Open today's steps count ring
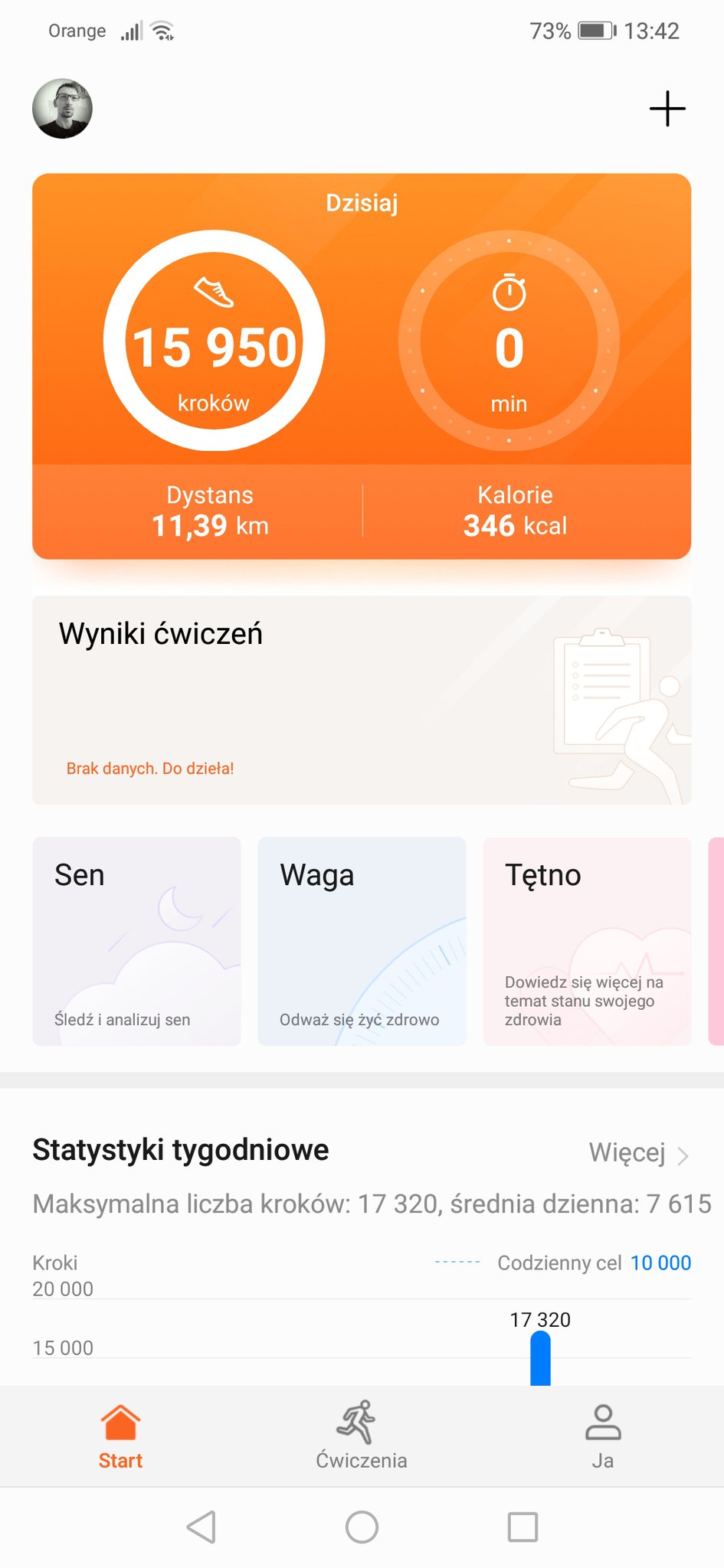This screenshot has width=724, height=1568. (x=215, y=341)
